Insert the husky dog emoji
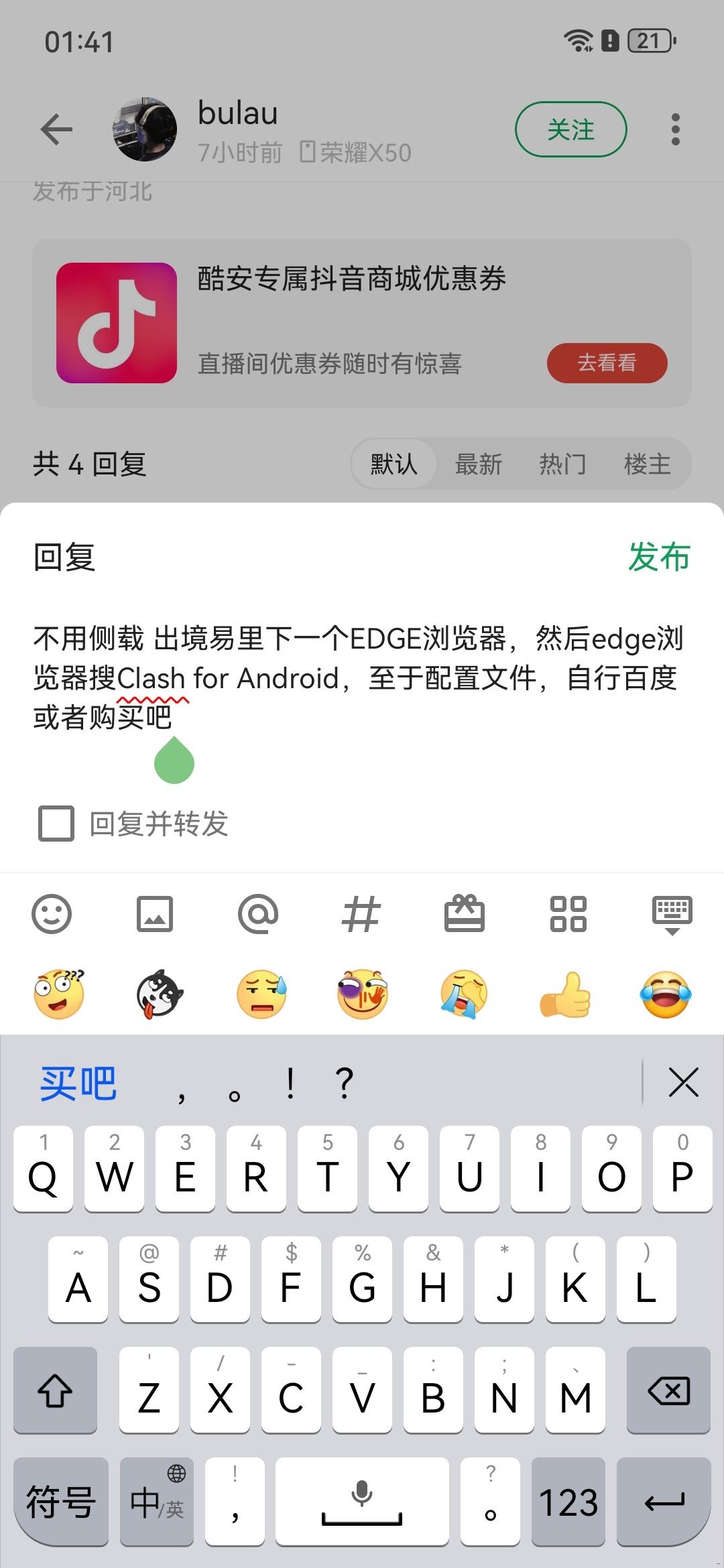The height and width of the screenshot is (1568, 724). (160, 994)
